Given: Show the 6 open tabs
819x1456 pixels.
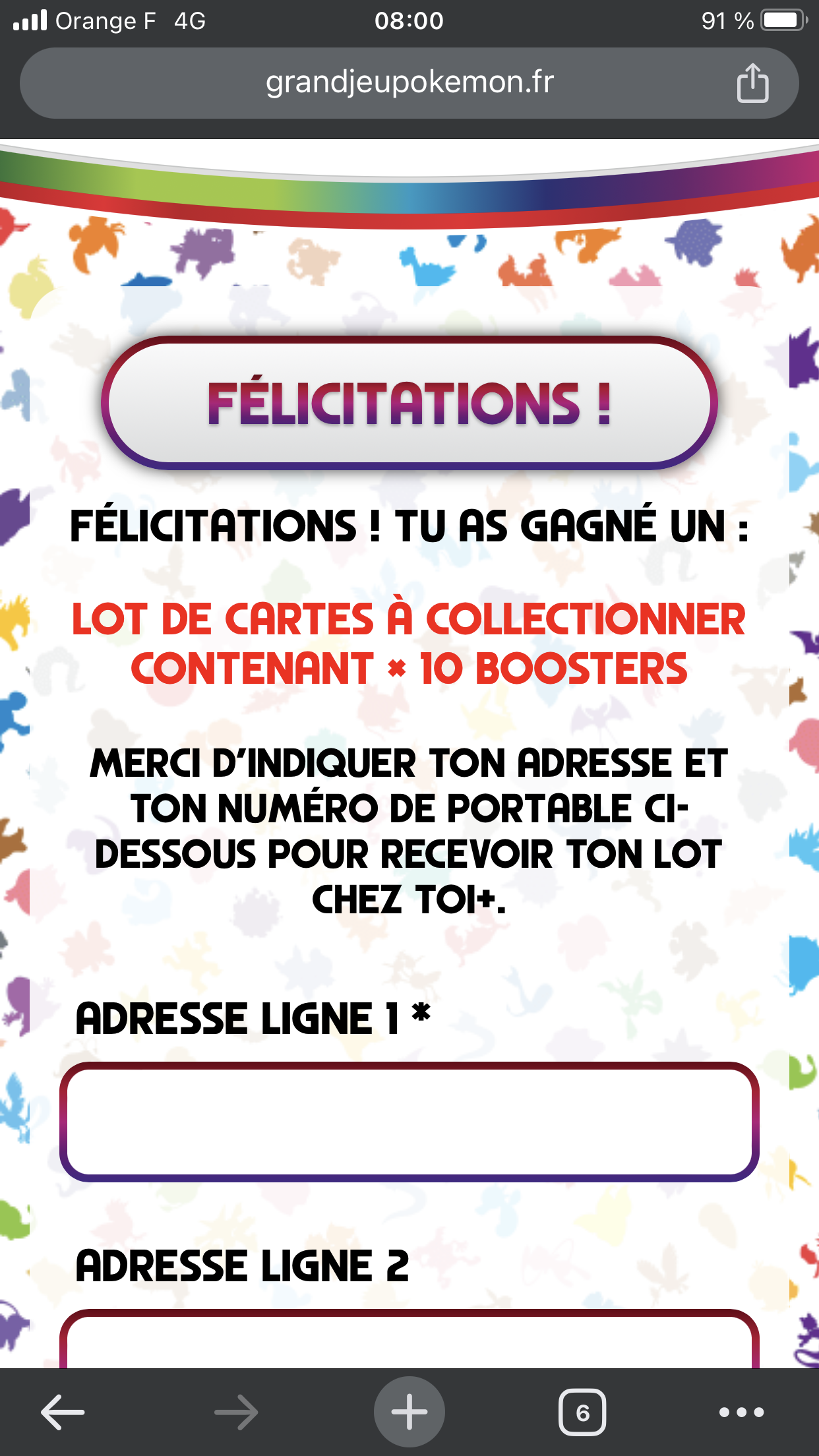Looking at the screenshot, I should point(582,1412).
